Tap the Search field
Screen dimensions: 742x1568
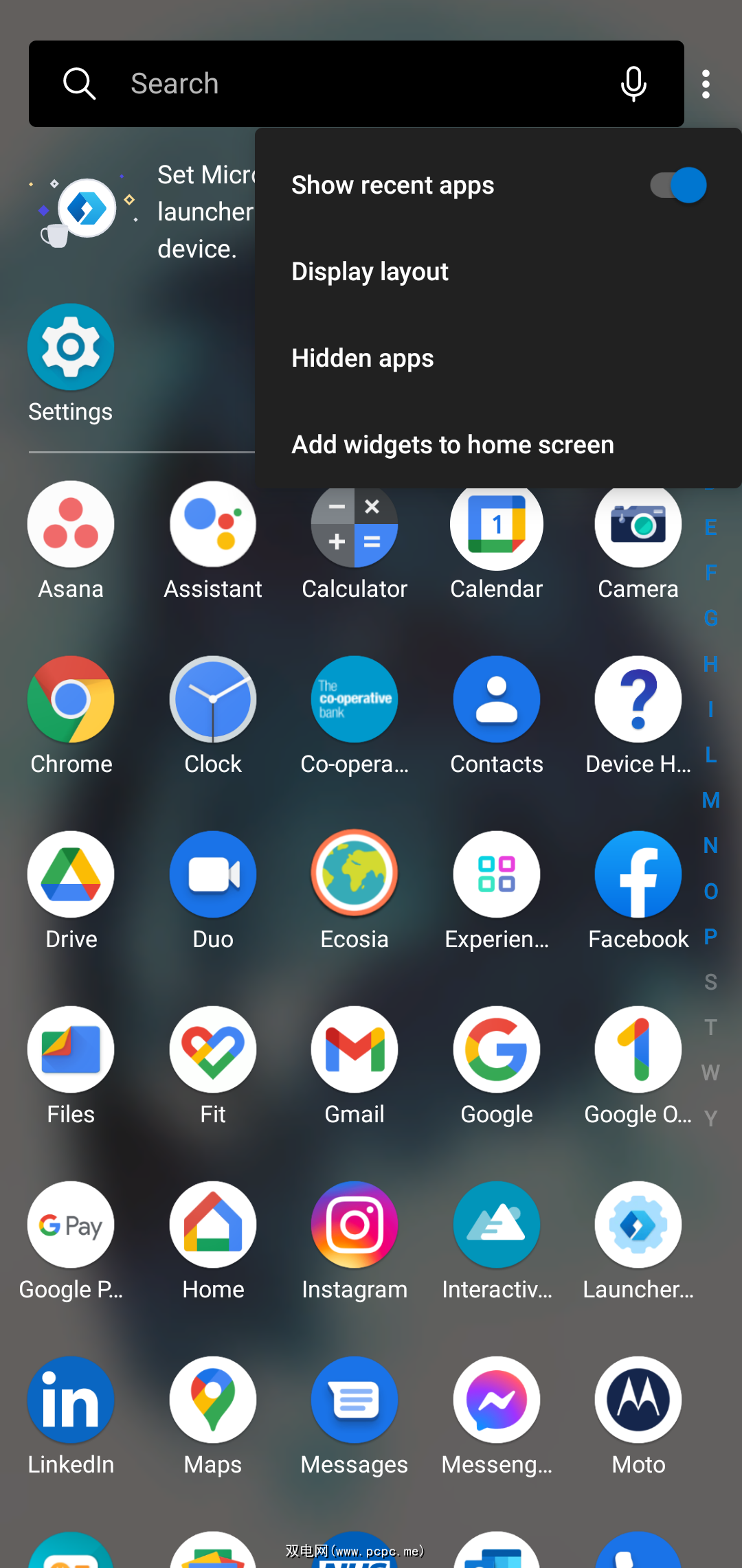coord(344,84)
